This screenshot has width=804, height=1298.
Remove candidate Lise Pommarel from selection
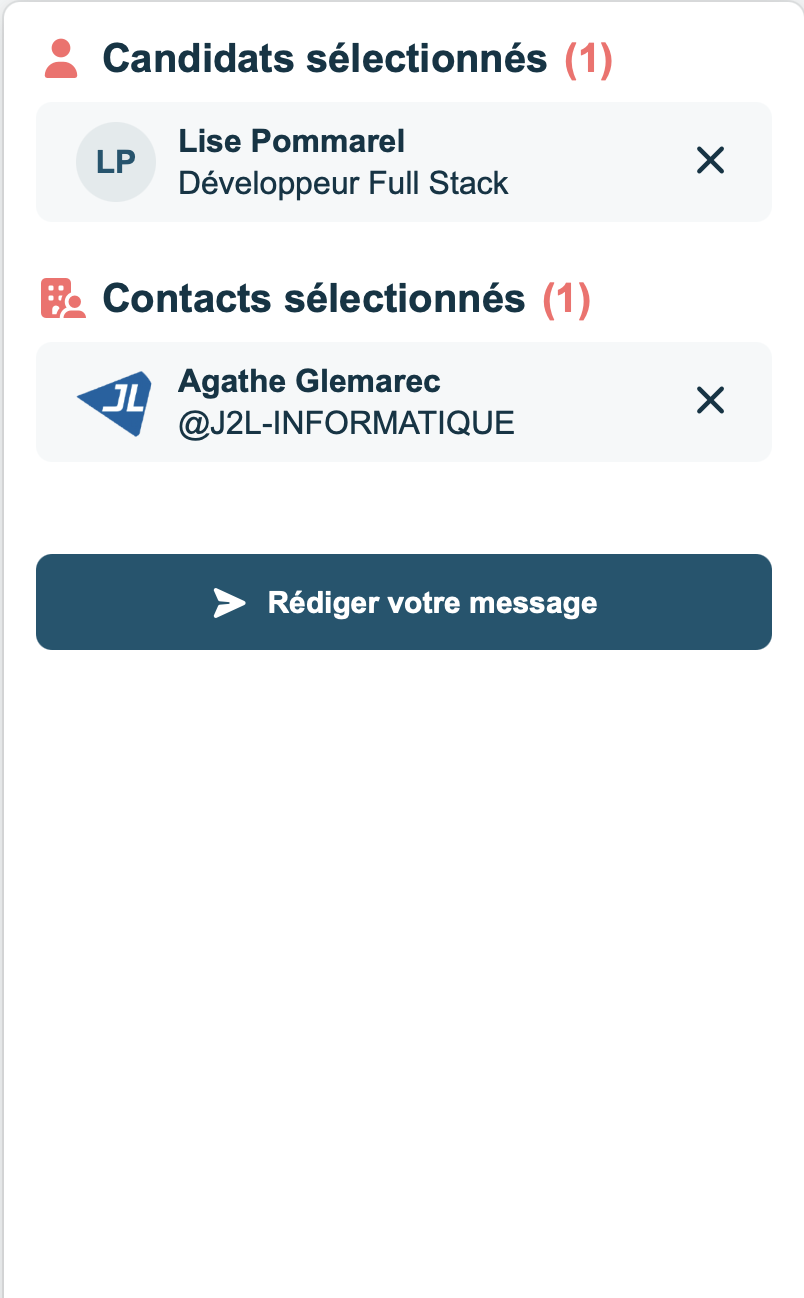[710, 161]
